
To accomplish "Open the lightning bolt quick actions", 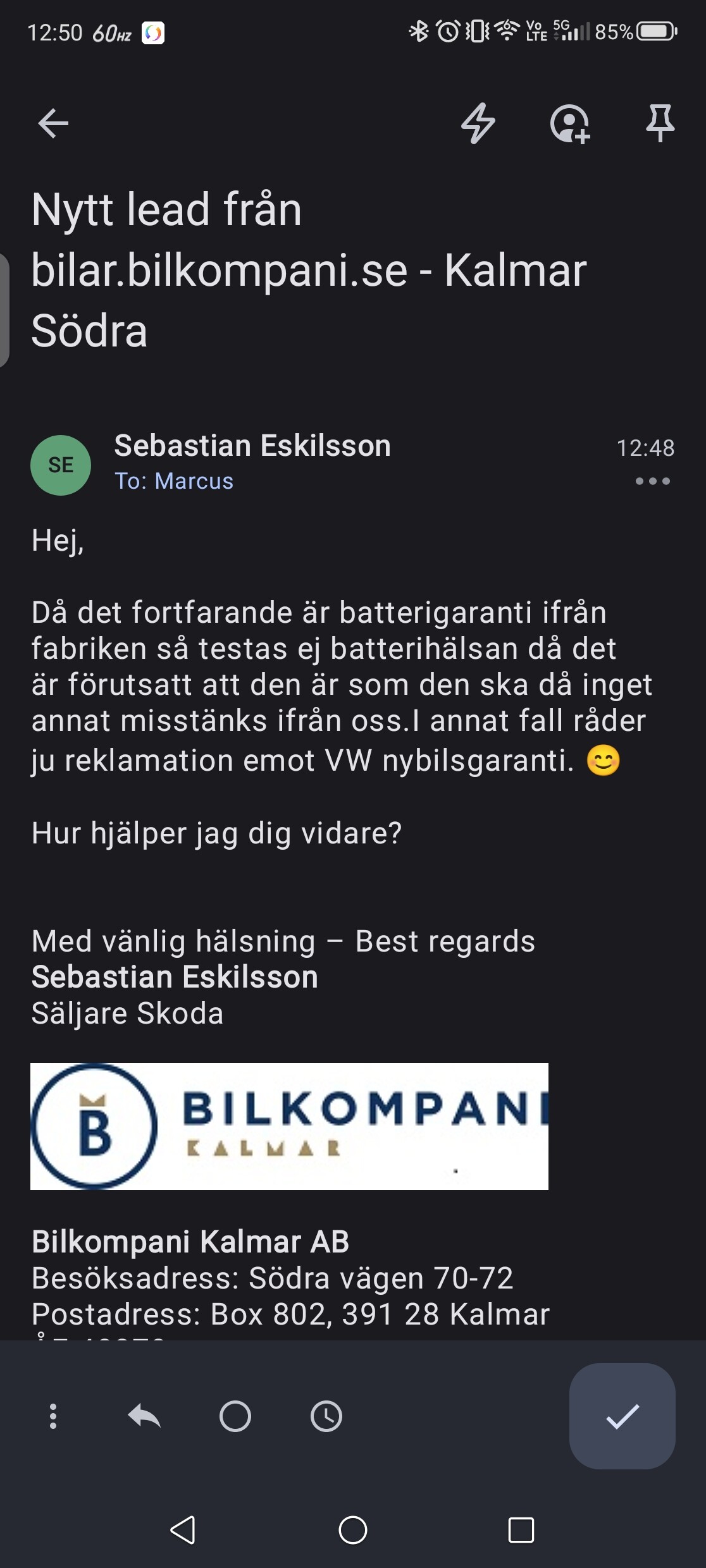I will (478, 123).
